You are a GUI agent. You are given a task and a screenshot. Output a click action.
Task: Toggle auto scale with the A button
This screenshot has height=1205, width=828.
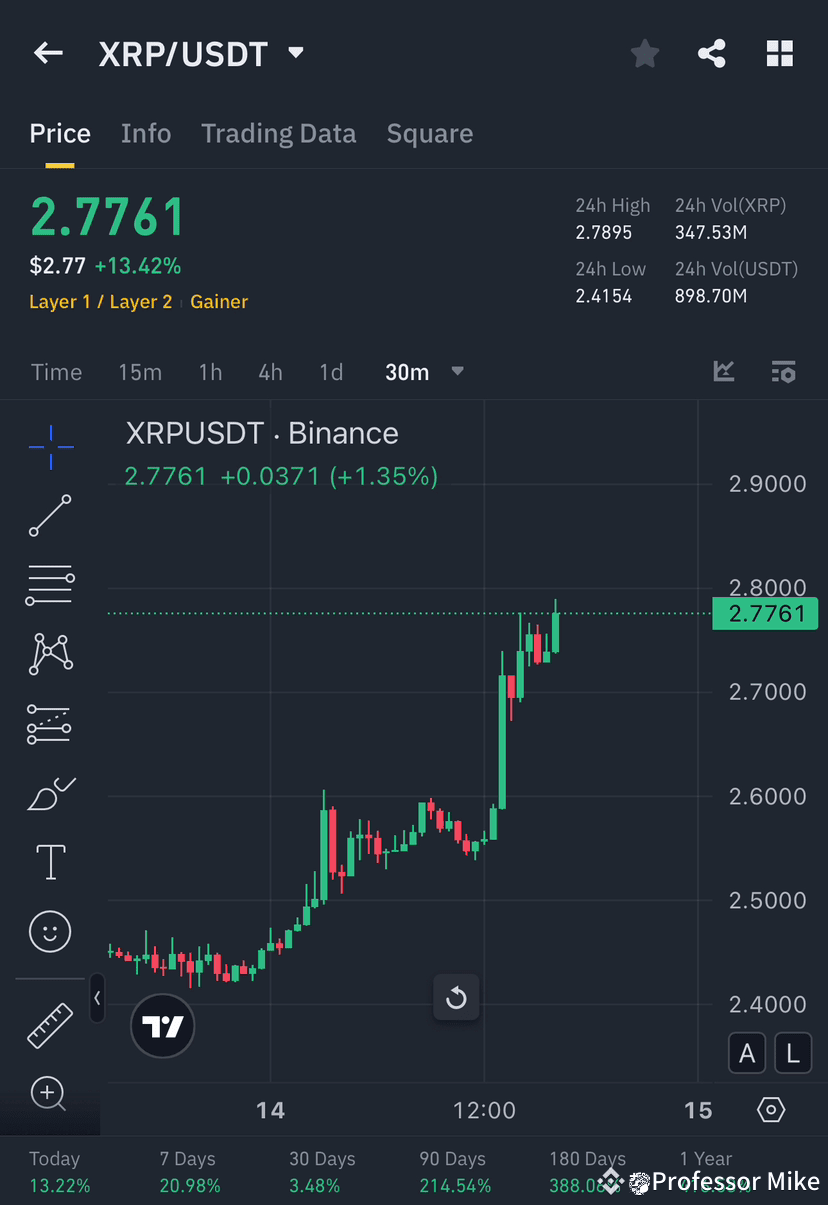point(747,1053)
